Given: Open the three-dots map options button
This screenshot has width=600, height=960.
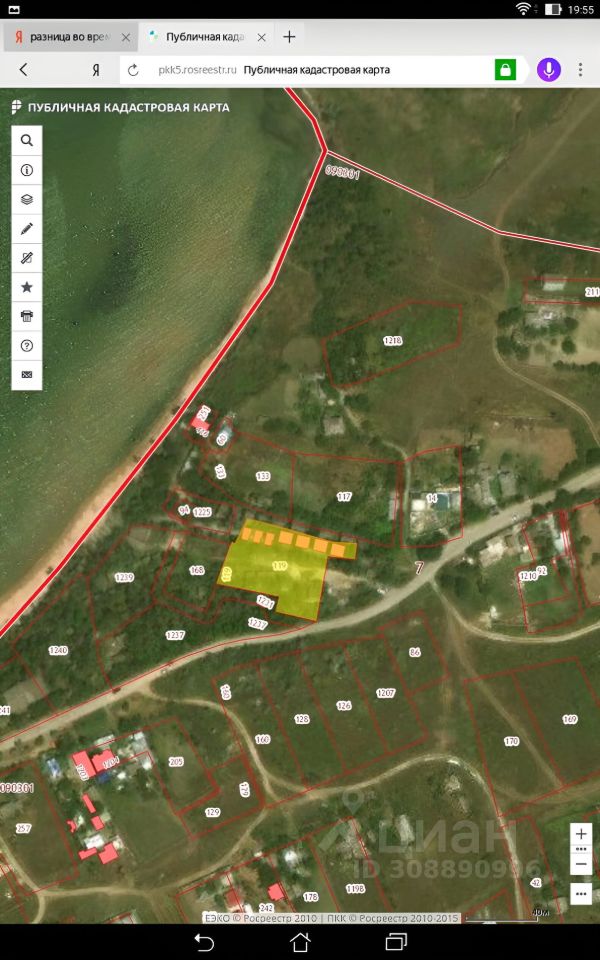Looking at the screenshot, I should [x=582, y=893].
